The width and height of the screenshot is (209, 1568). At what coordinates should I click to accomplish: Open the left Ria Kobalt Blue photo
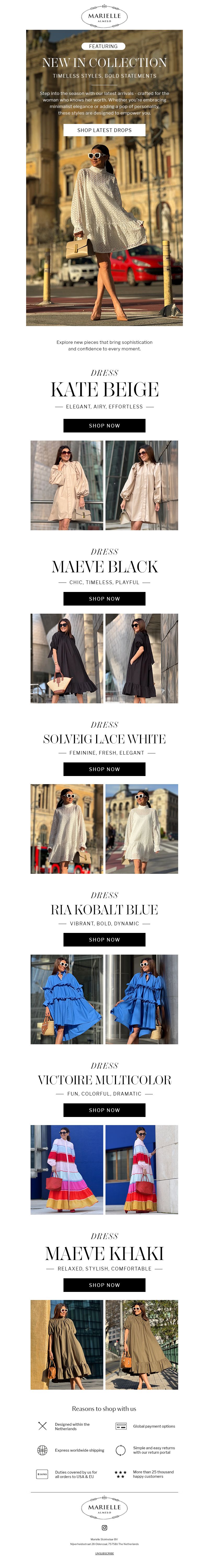click(x=67, y=999)
